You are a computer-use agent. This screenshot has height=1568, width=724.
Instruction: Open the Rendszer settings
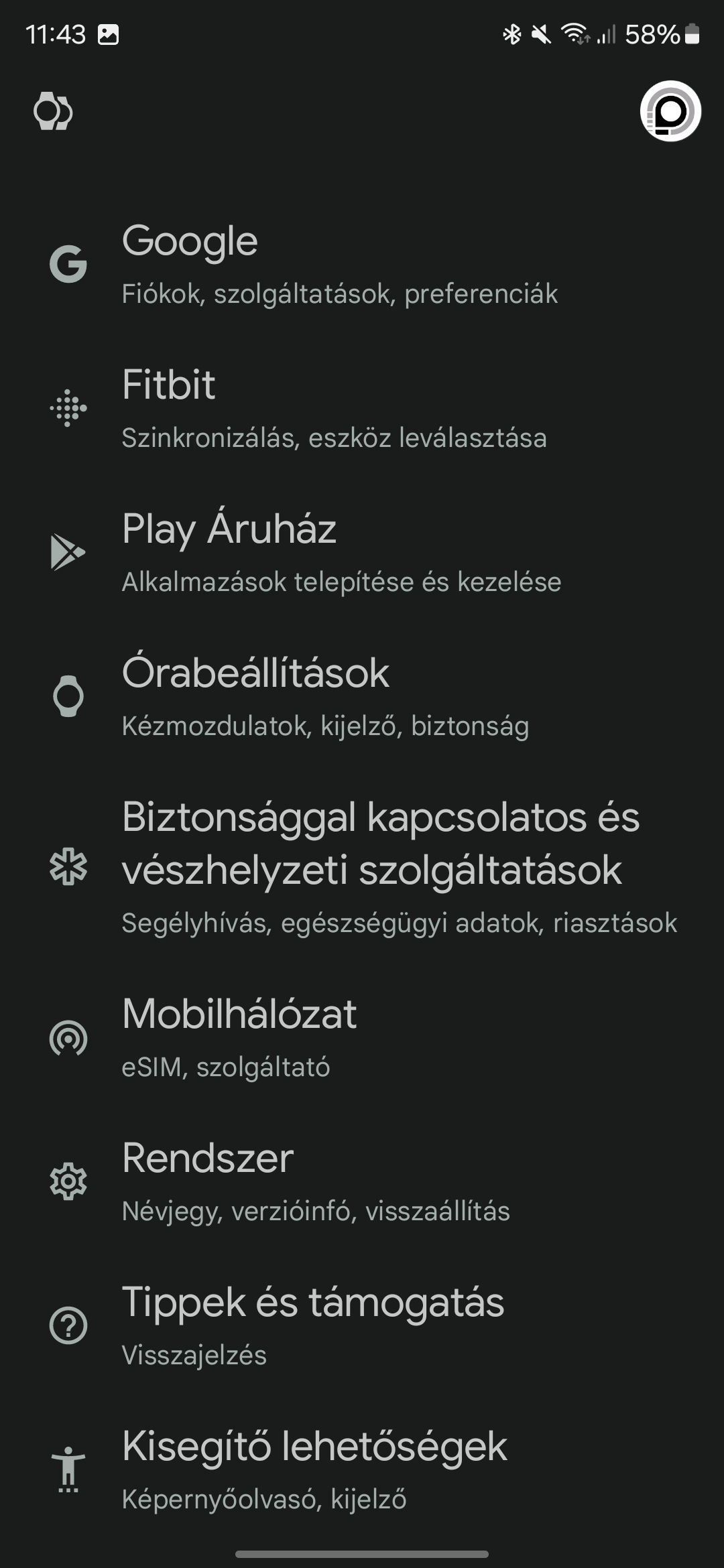[x=362, y=1182]
